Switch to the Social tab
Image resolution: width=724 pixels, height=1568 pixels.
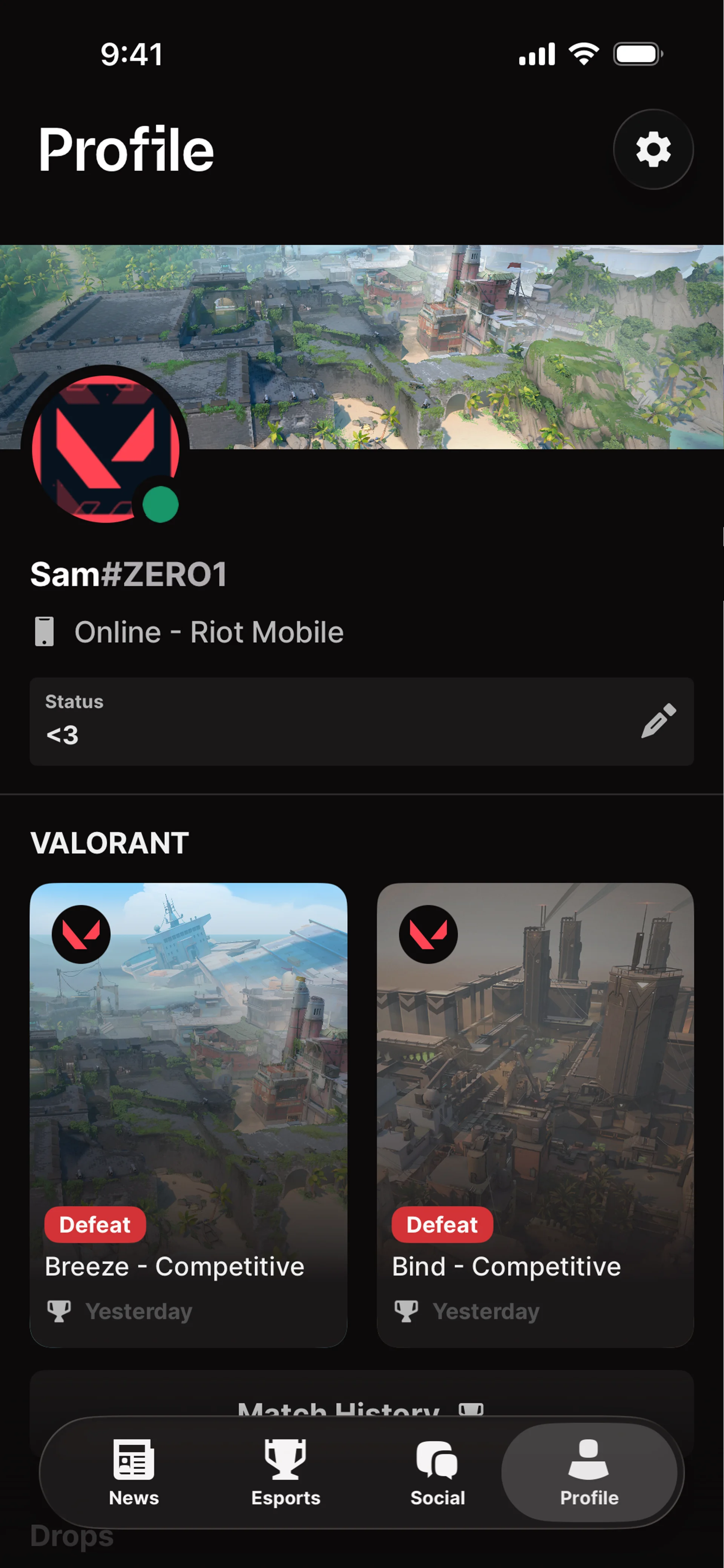[x=437, y=1472]
